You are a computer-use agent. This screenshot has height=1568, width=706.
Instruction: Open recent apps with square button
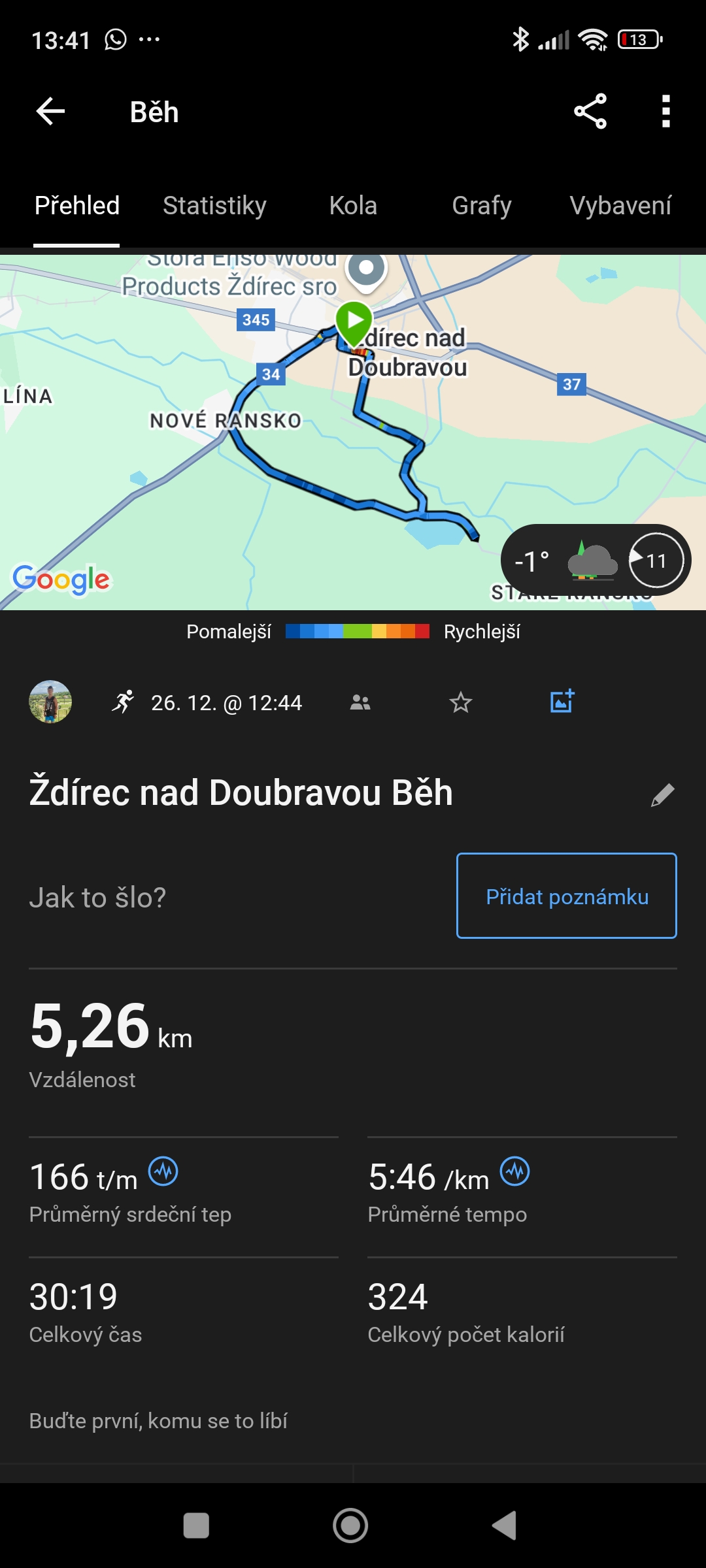point(196,1526)
